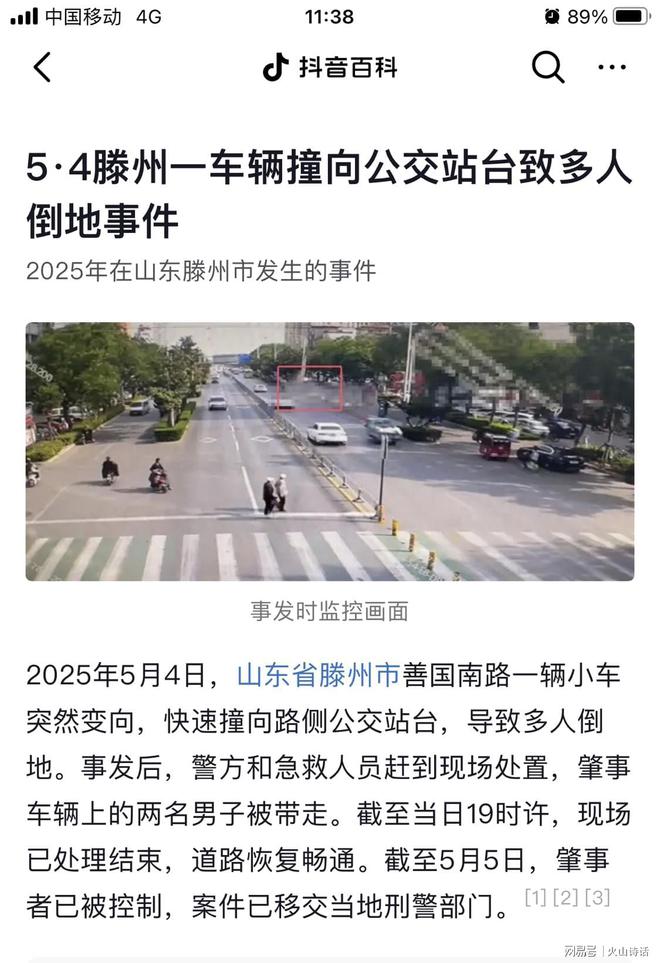Open the surveillance footage image

pos(329,451)
